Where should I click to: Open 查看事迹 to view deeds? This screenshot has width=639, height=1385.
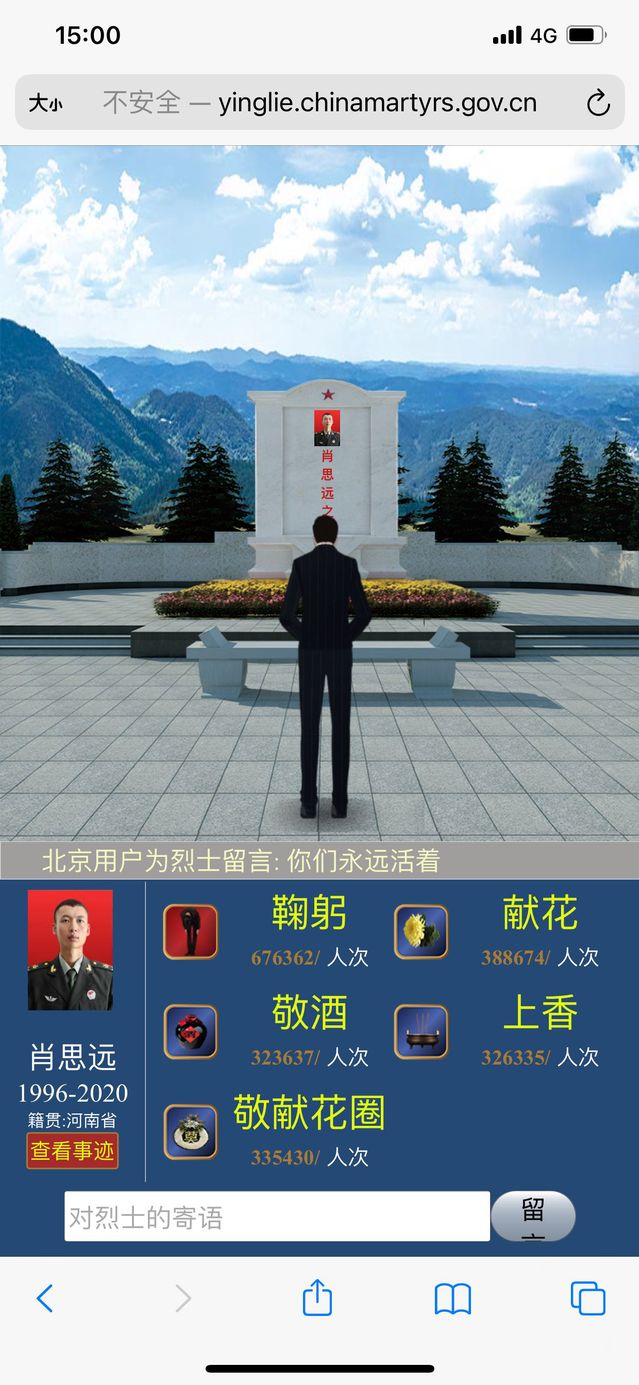(72, 1151)
